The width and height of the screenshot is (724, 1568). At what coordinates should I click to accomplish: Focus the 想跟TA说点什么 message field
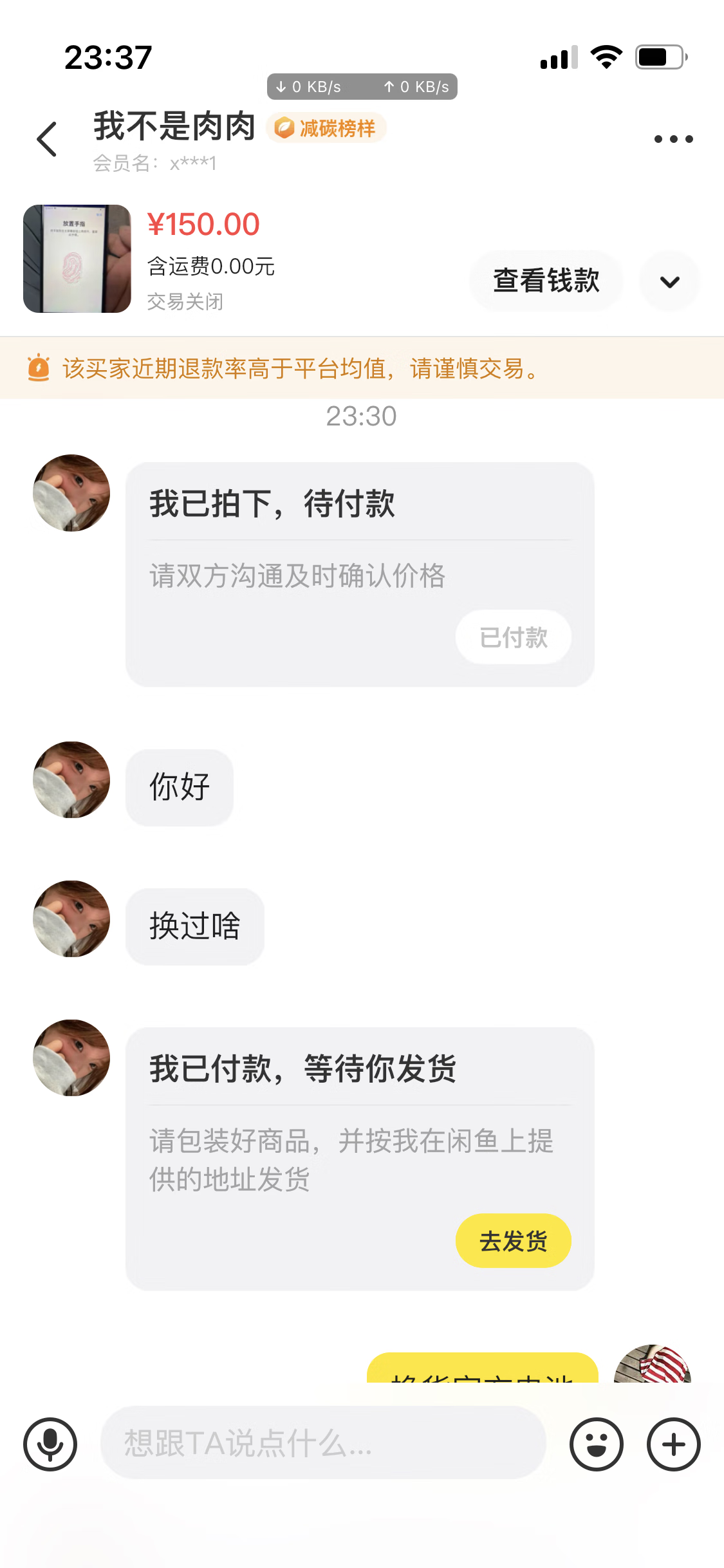(322, 1442)
